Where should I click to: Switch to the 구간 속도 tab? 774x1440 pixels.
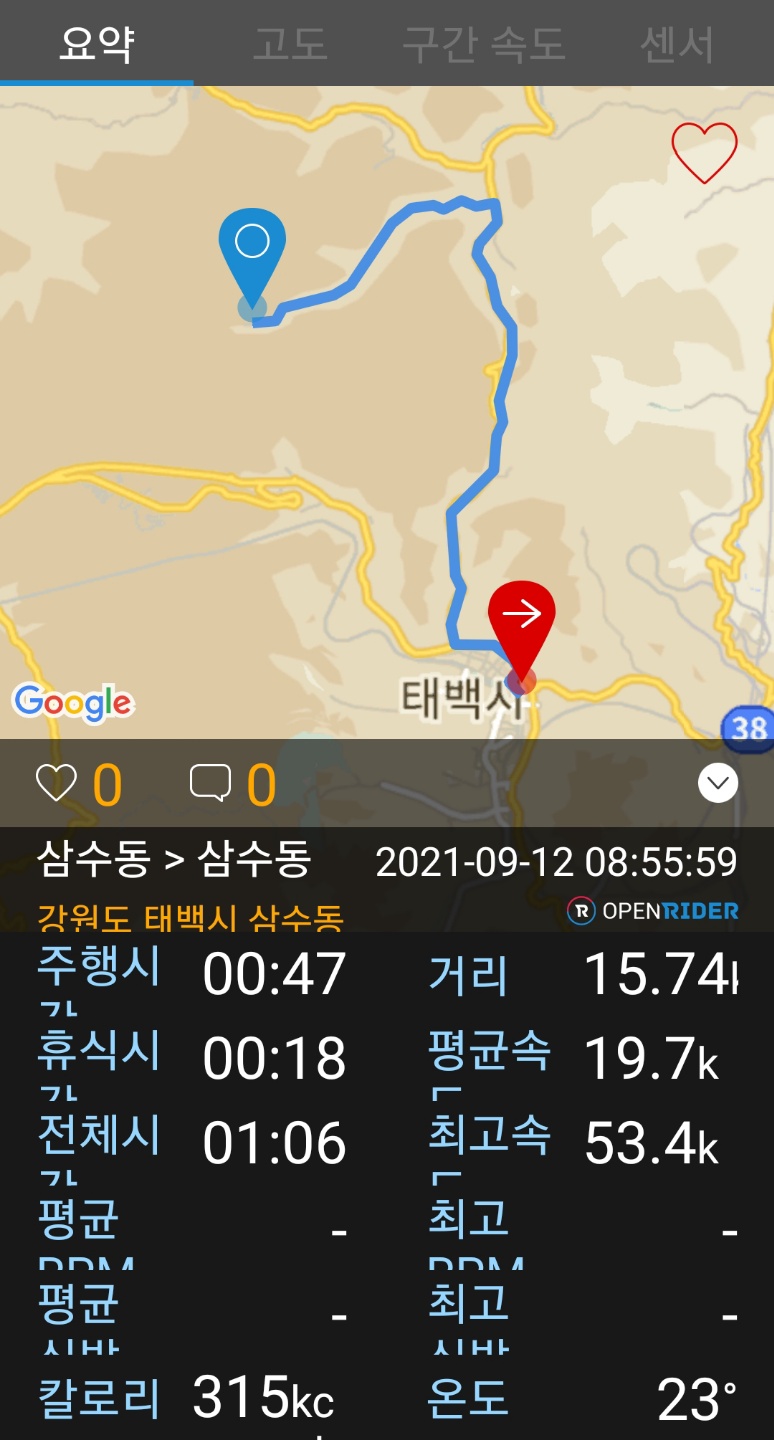tap(483, 44)
